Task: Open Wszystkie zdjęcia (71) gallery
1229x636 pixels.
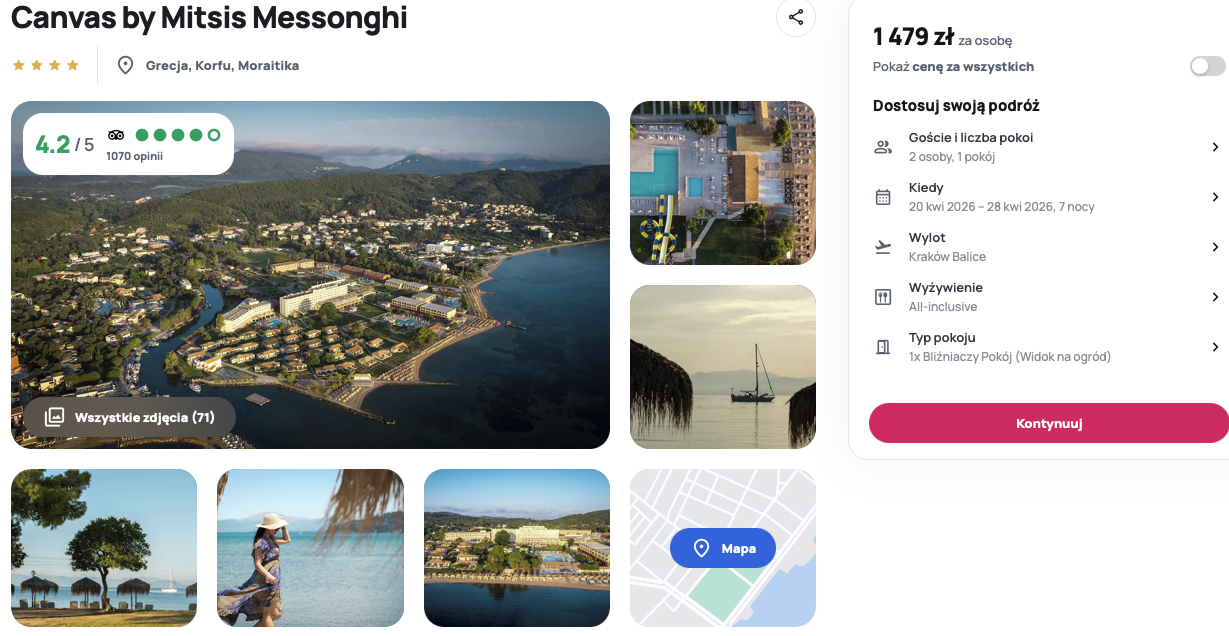Action: point(130,417)
